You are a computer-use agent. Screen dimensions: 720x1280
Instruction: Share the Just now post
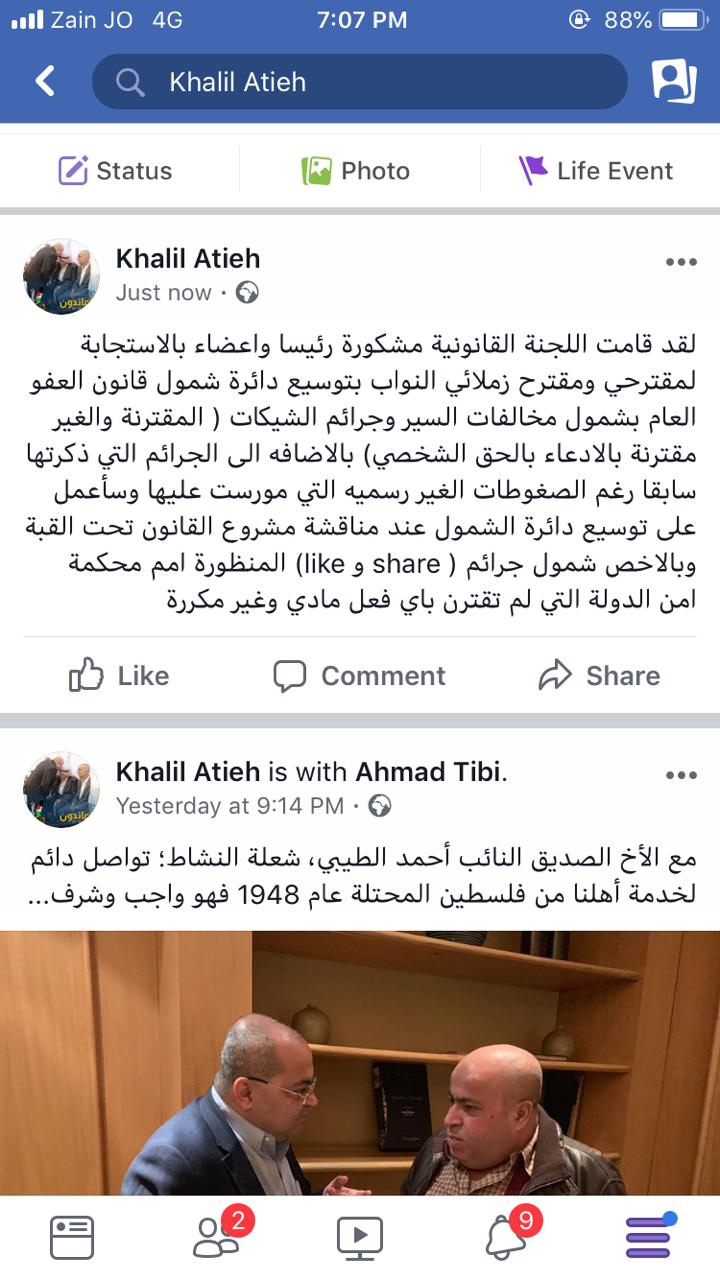click(x=599, y=676)
